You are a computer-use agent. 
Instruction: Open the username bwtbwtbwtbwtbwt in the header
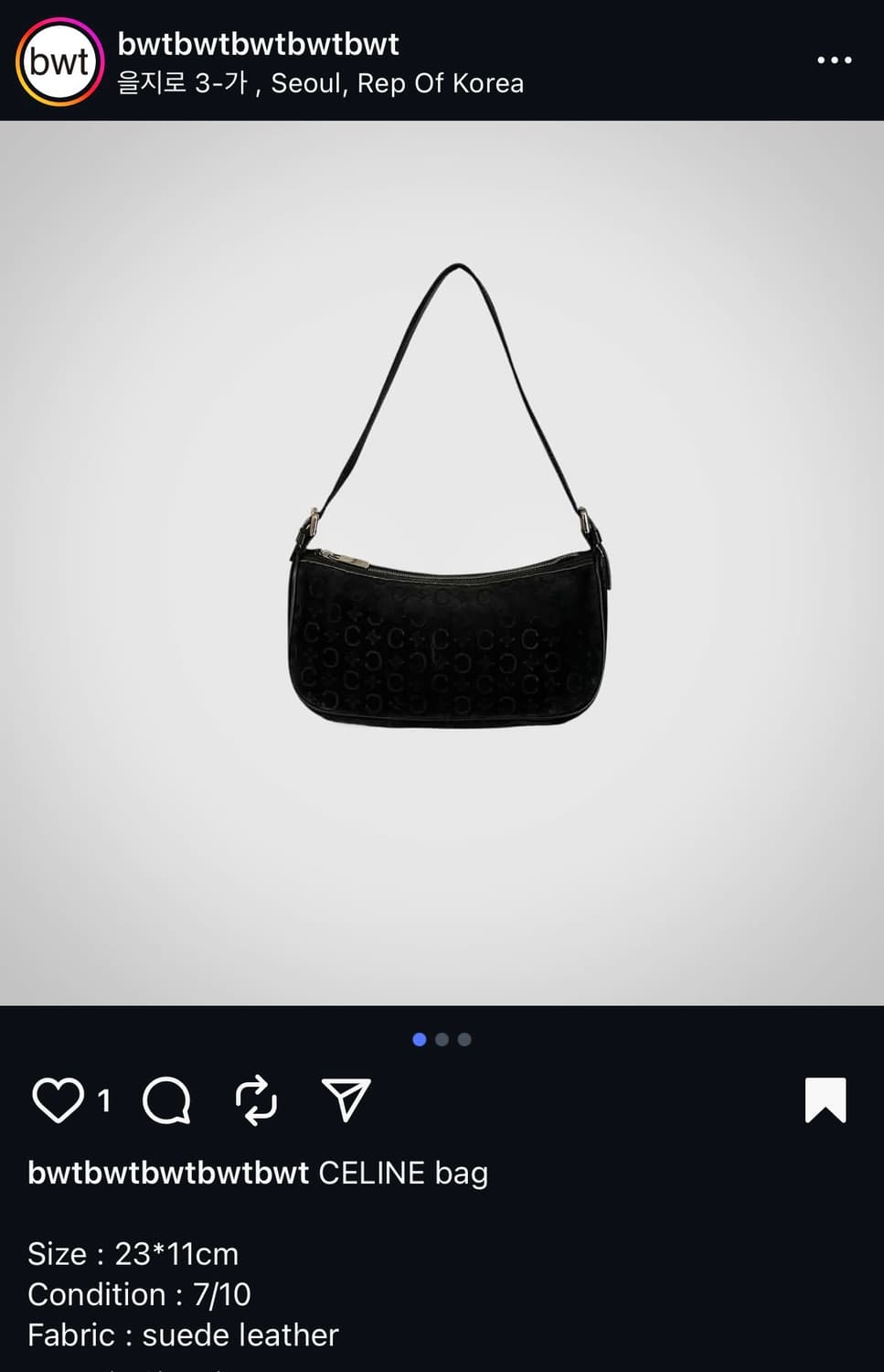pyautogui.click(x=256, y=45)
